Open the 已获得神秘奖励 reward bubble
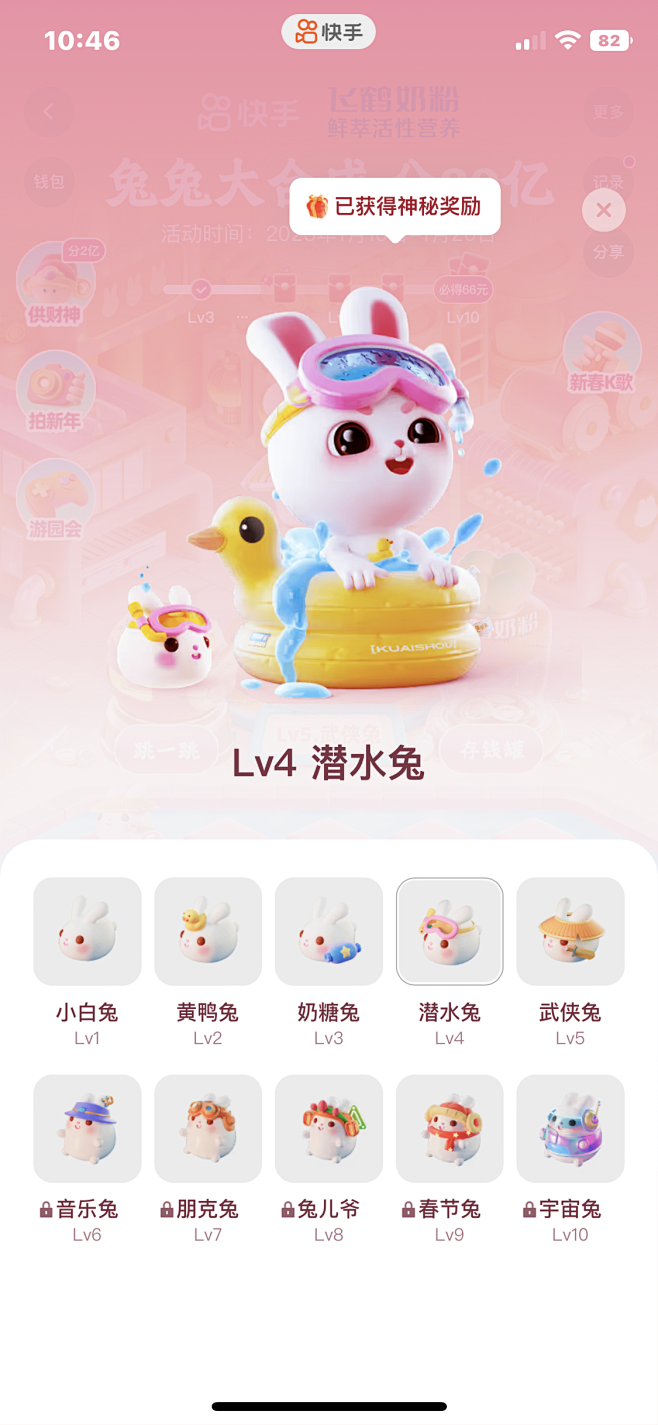 point(395,207)
